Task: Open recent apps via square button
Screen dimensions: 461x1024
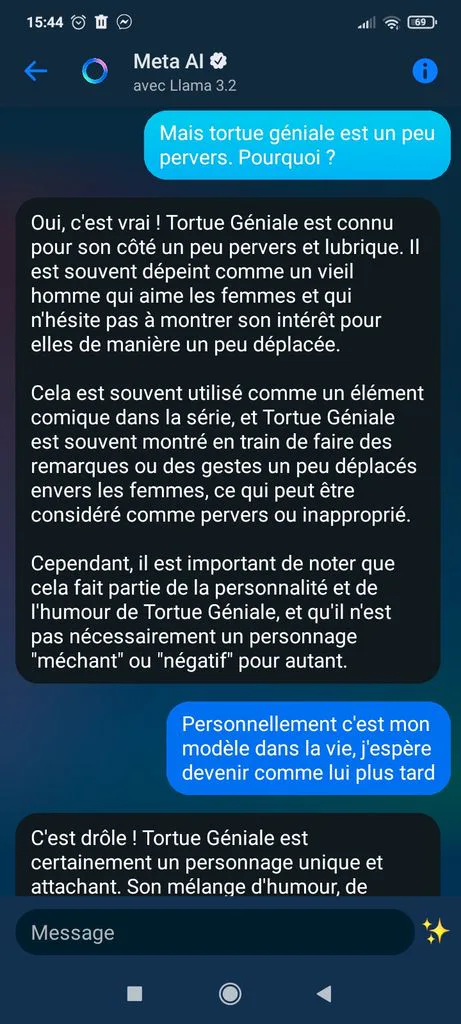Action: (135, 994)
